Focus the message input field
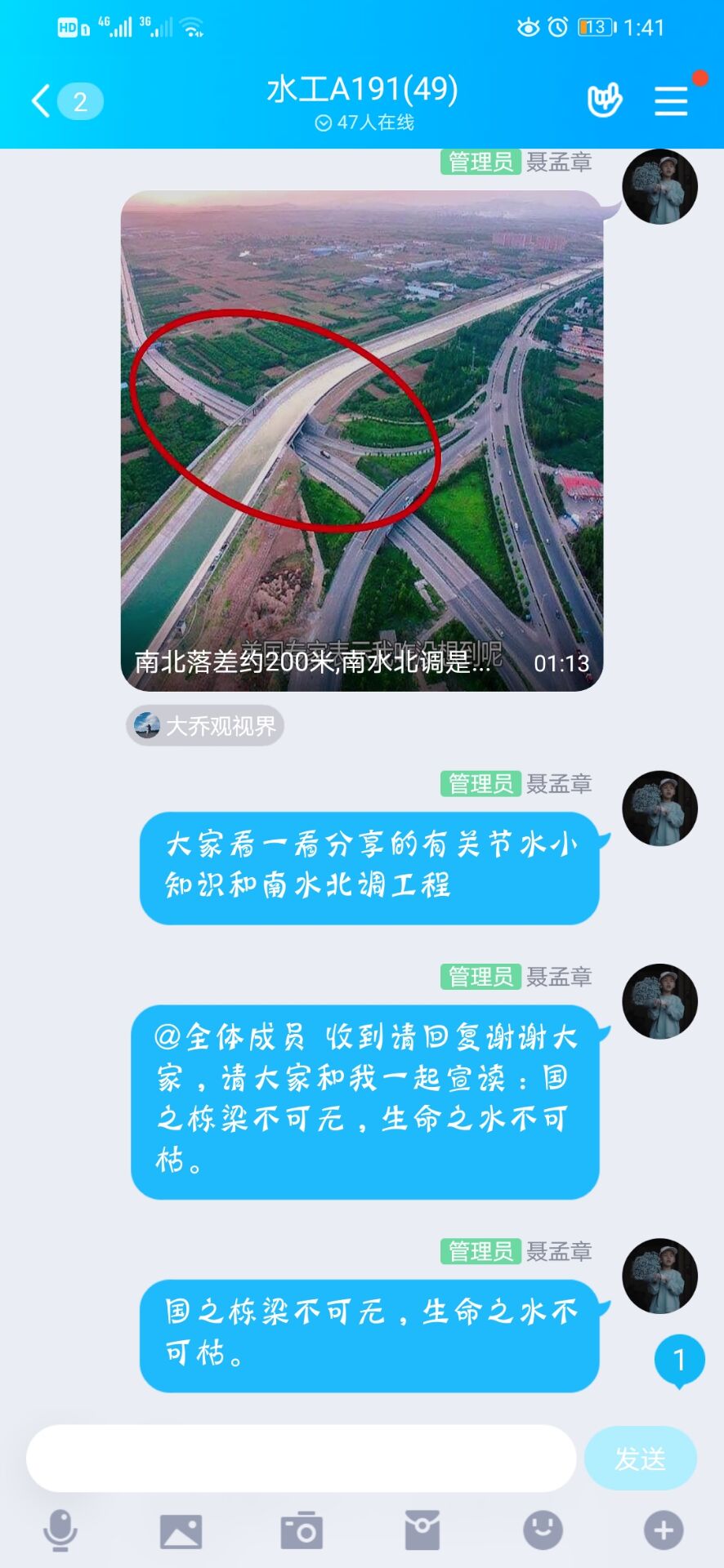 click(301, 1459)
